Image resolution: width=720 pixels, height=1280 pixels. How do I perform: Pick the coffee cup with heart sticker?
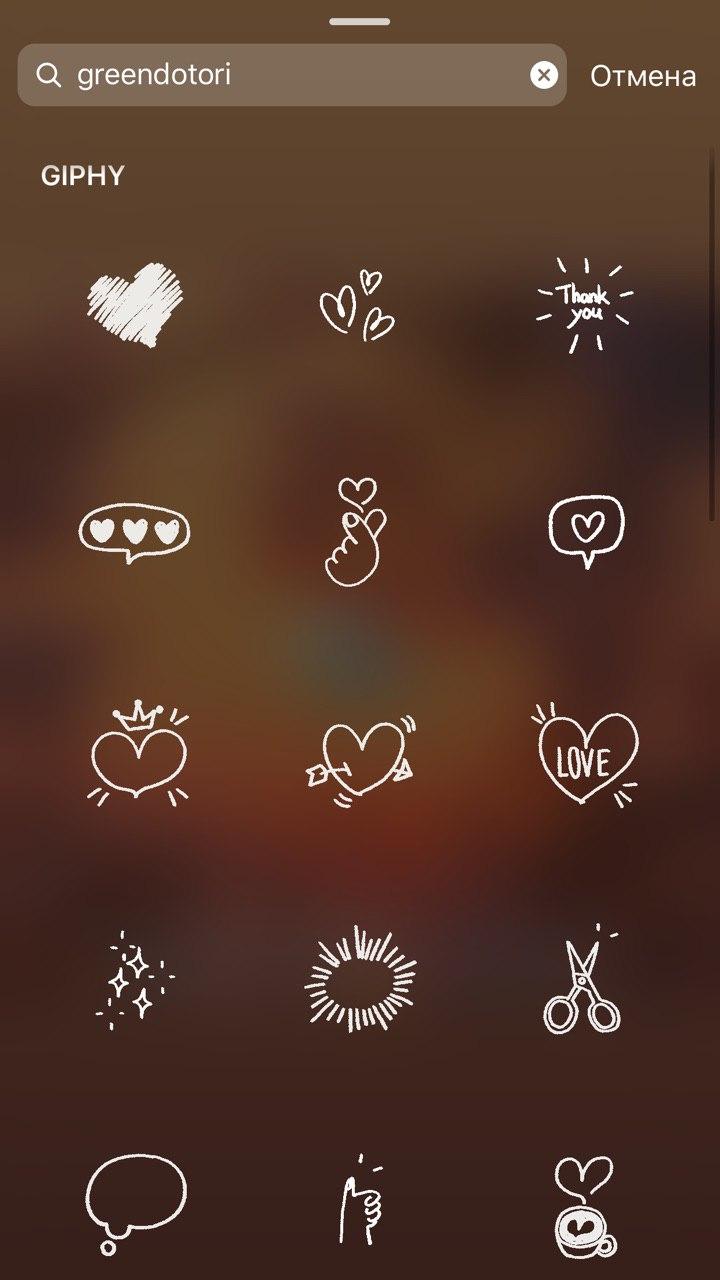pos(585,1206)
